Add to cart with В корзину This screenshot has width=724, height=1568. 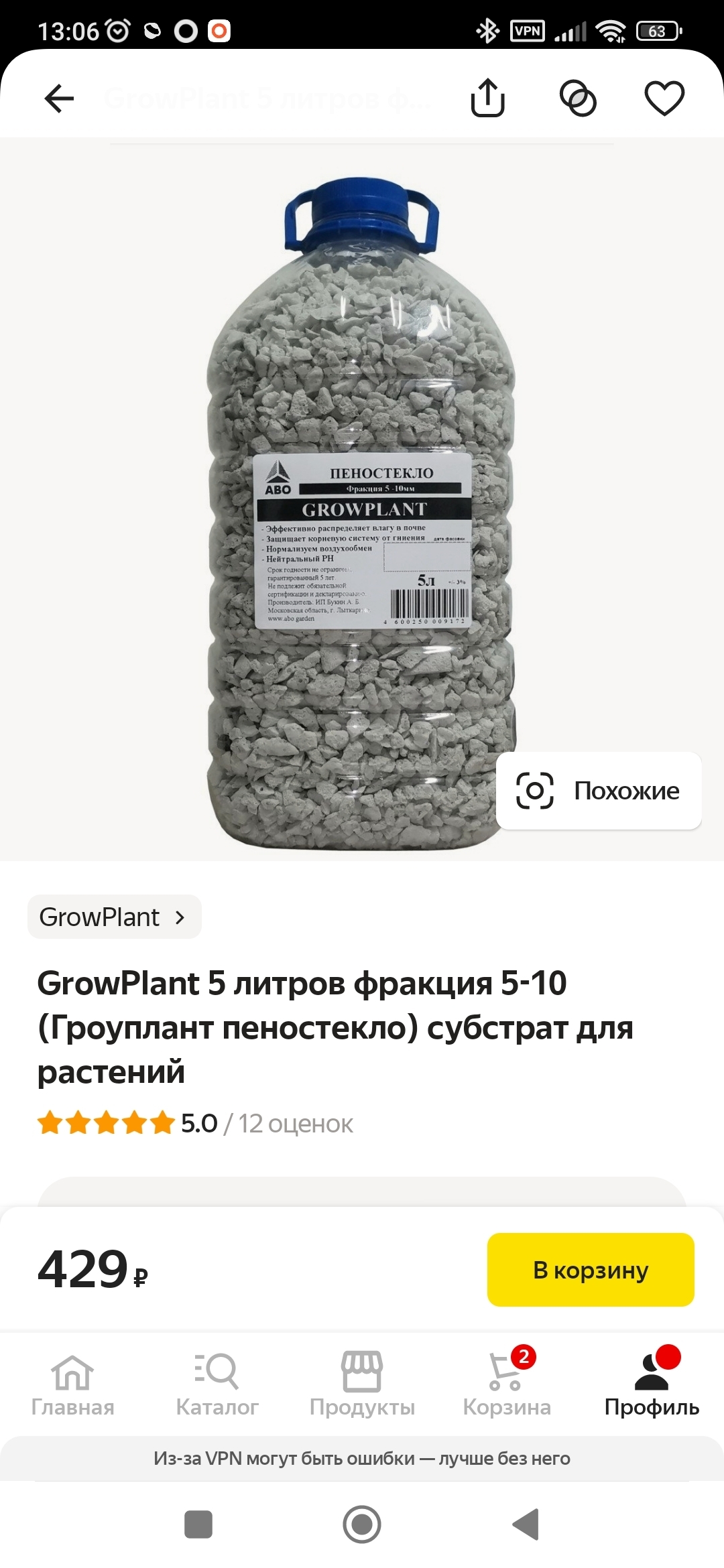pyautogui.click(x=591, y=1270)
